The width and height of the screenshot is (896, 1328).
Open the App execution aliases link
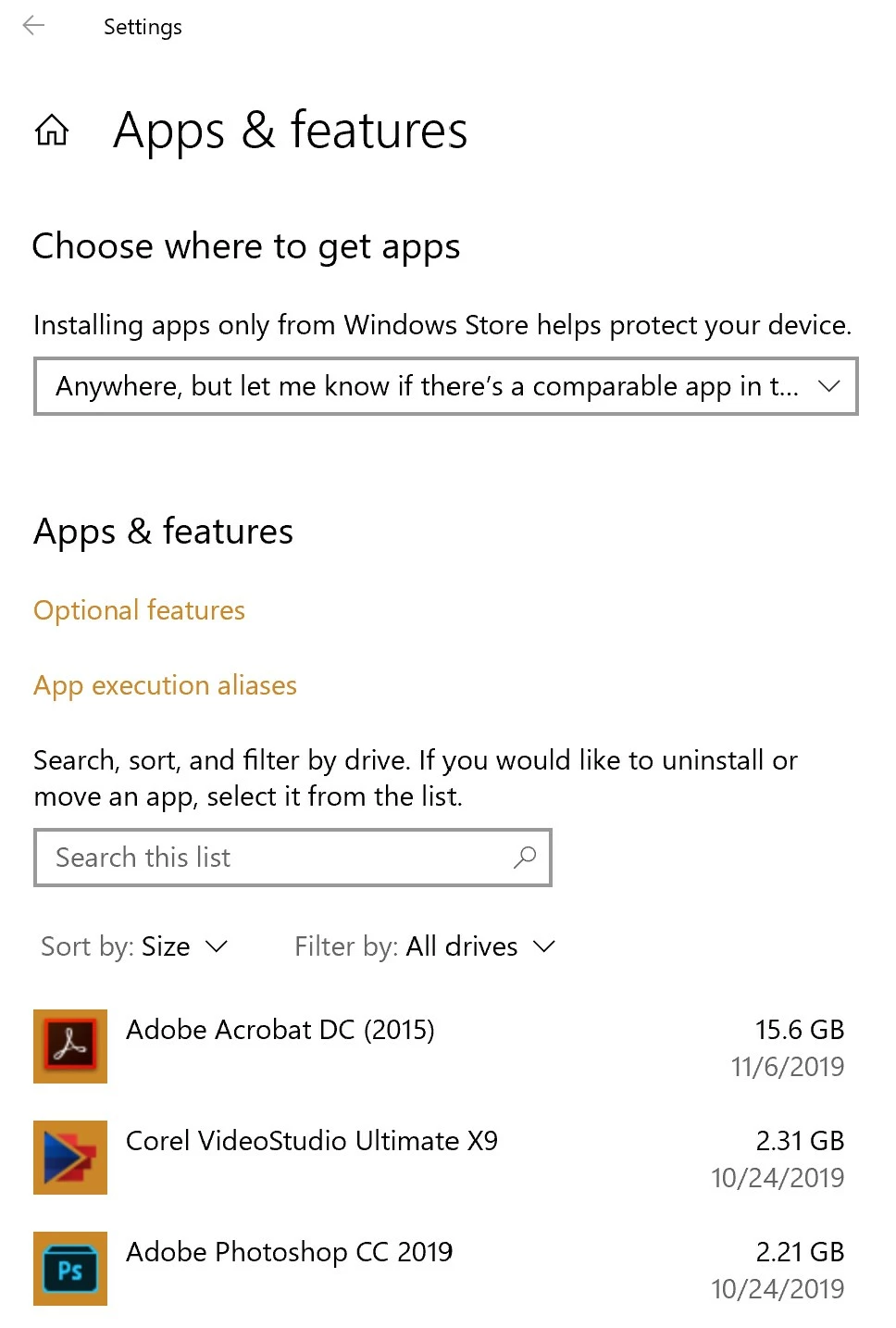coord(165,685)
